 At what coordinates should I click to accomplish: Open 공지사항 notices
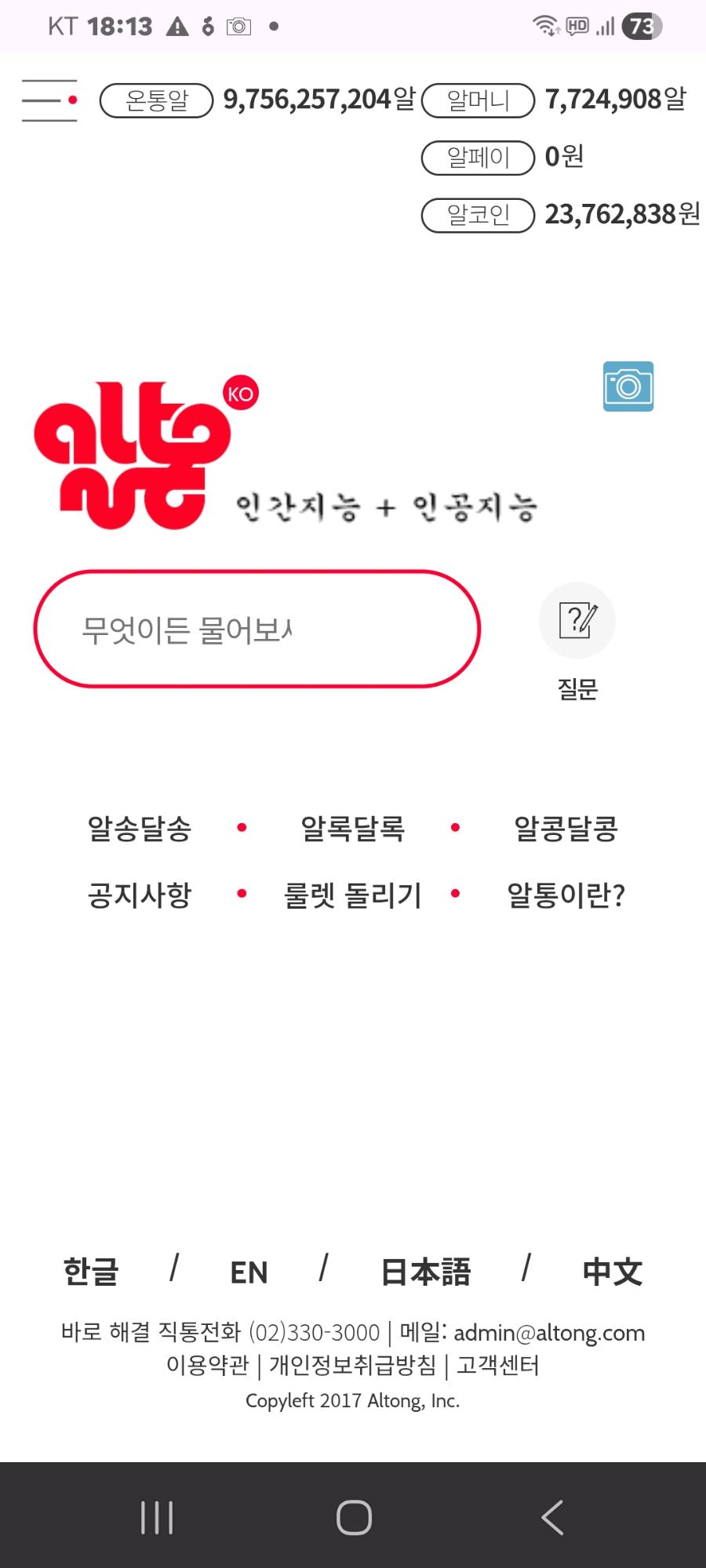point(140,895)
